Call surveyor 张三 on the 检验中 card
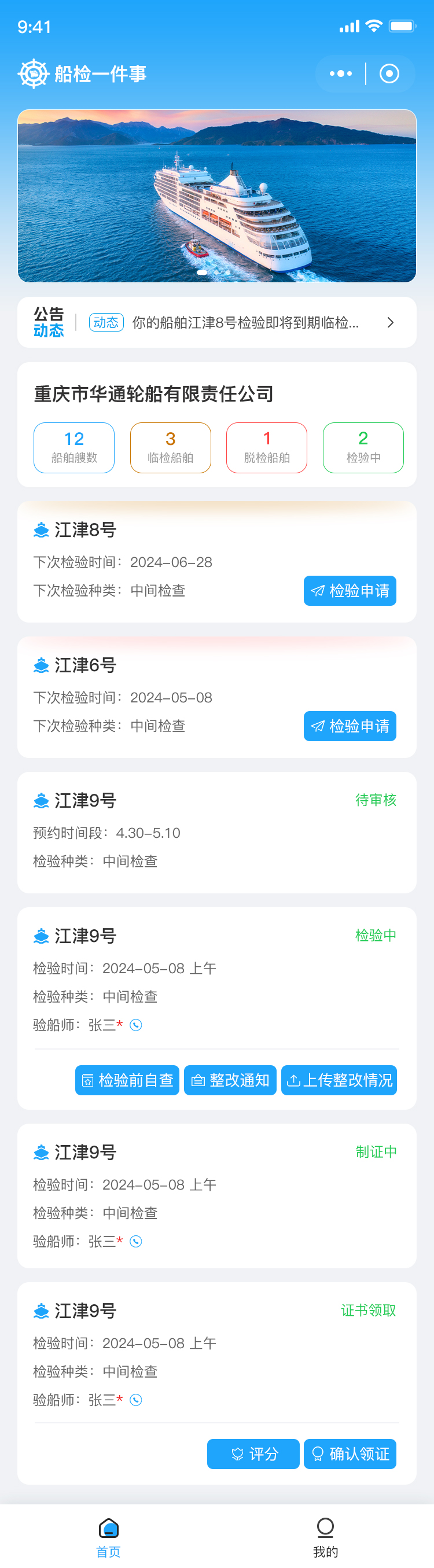The image size is (434, 1568). (x=137, y=1025)
